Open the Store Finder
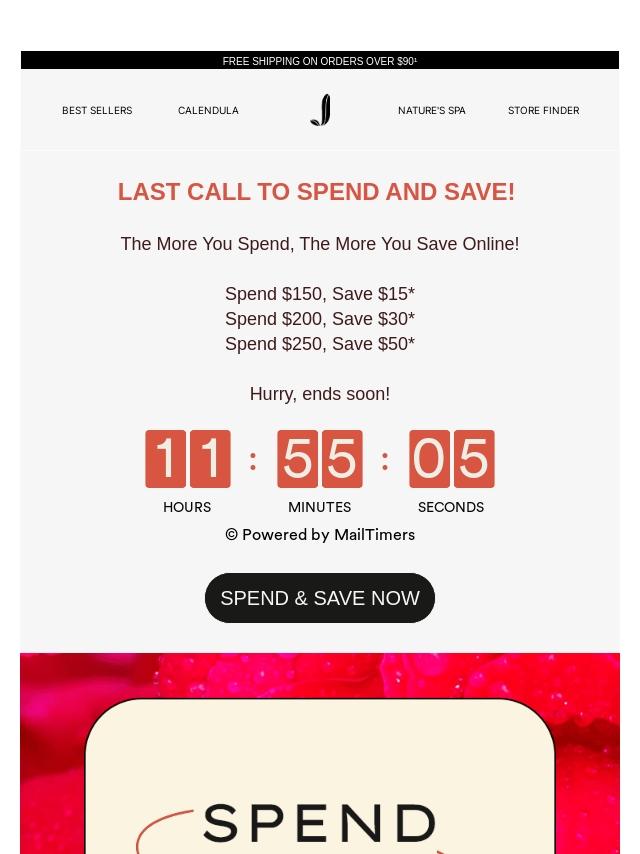Viewport: 640px width, 854px height. pos(543,111)
